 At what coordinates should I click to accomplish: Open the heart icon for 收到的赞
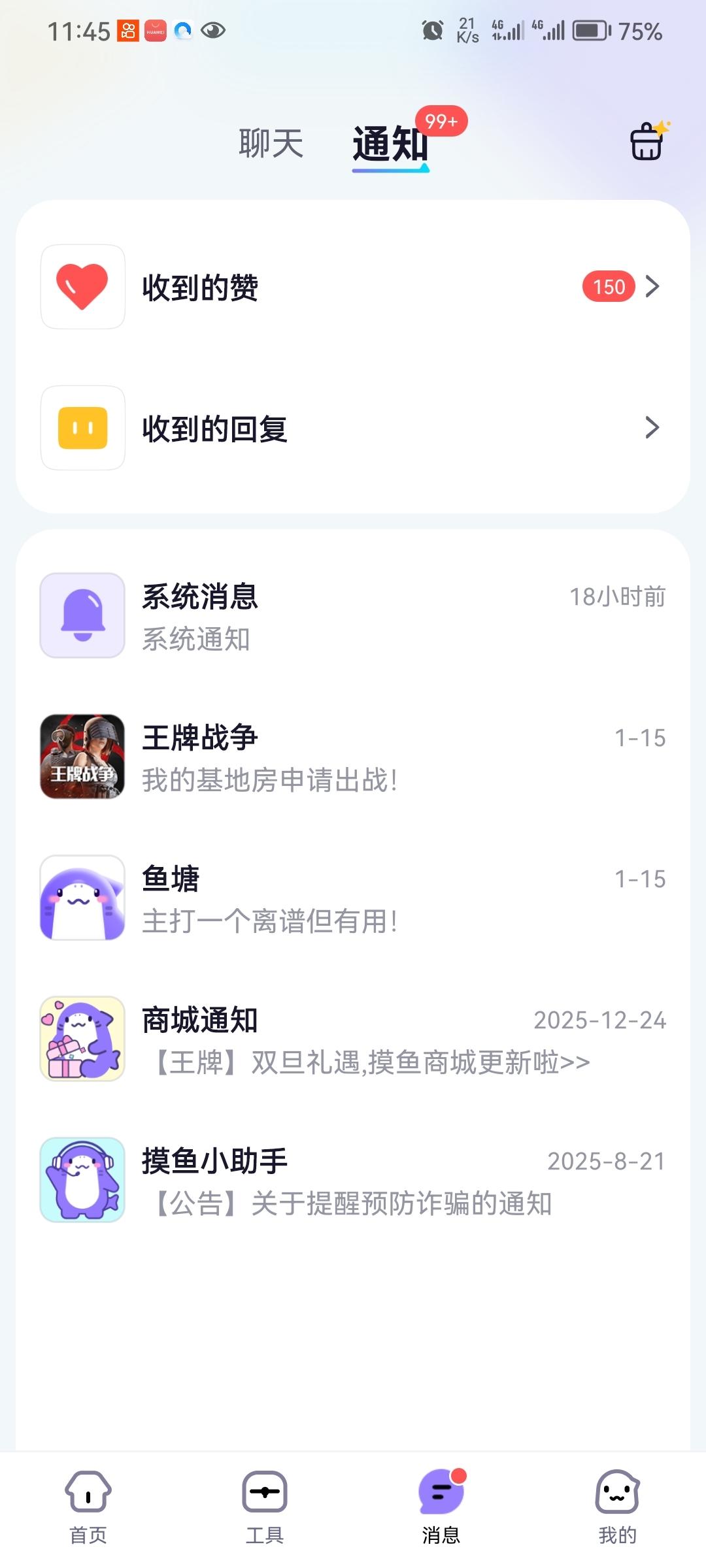pyautogui.click(x=82, y=286)
